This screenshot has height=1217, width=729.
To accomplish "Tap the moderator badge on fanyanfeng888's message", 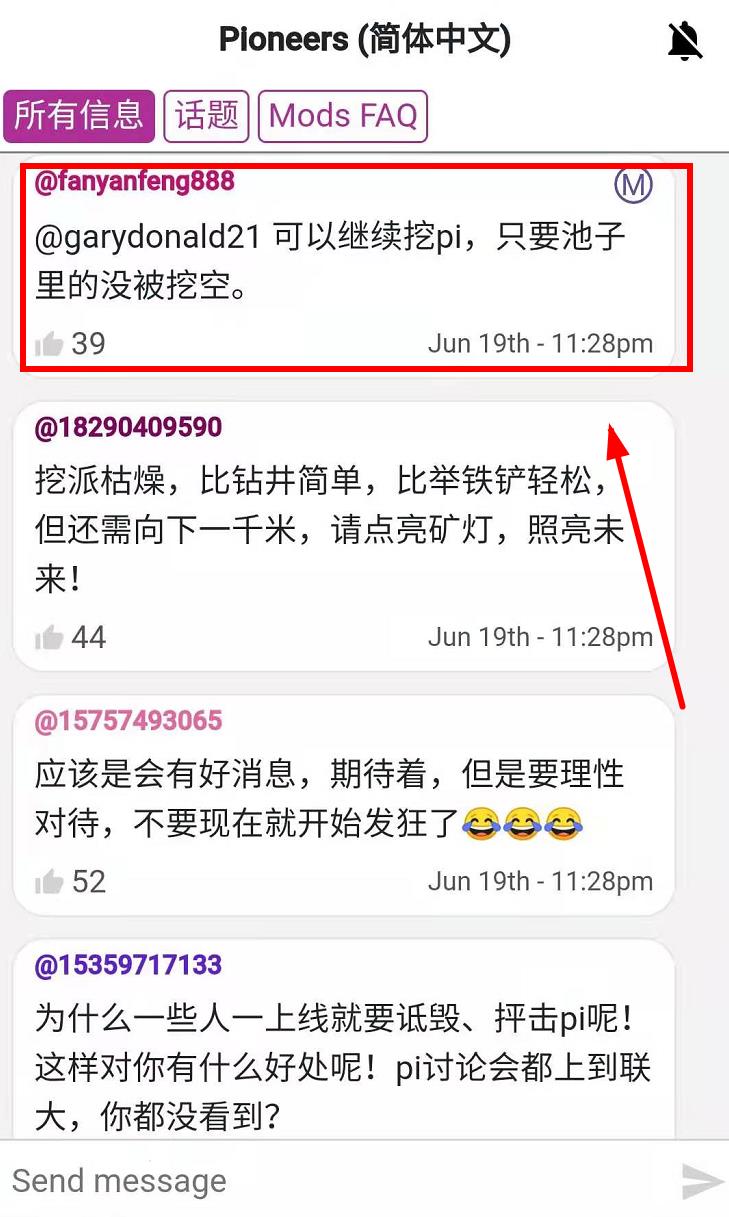I will pyautogui.click(x=633, y=185).
